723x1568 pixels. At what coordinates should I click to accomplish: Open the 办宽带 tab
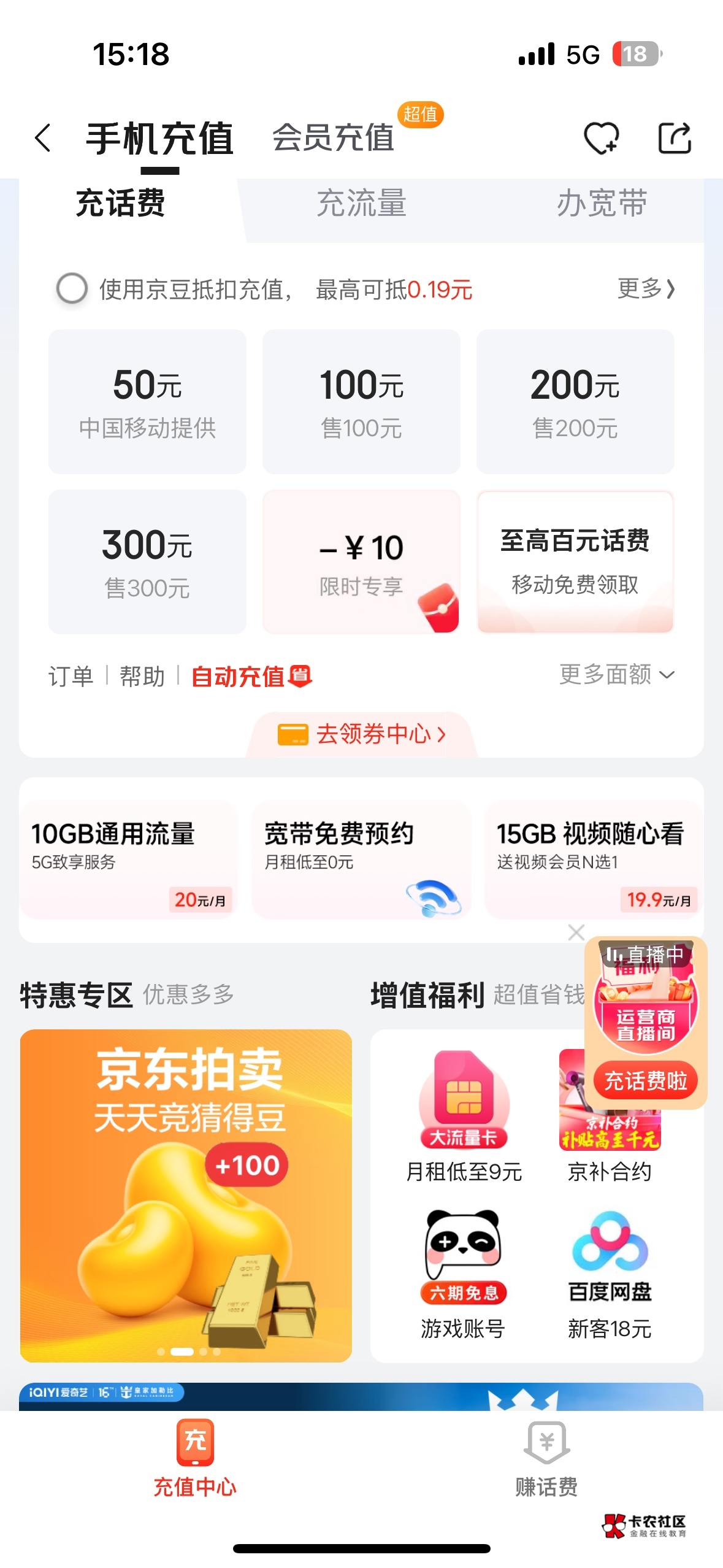click(602, 203)
